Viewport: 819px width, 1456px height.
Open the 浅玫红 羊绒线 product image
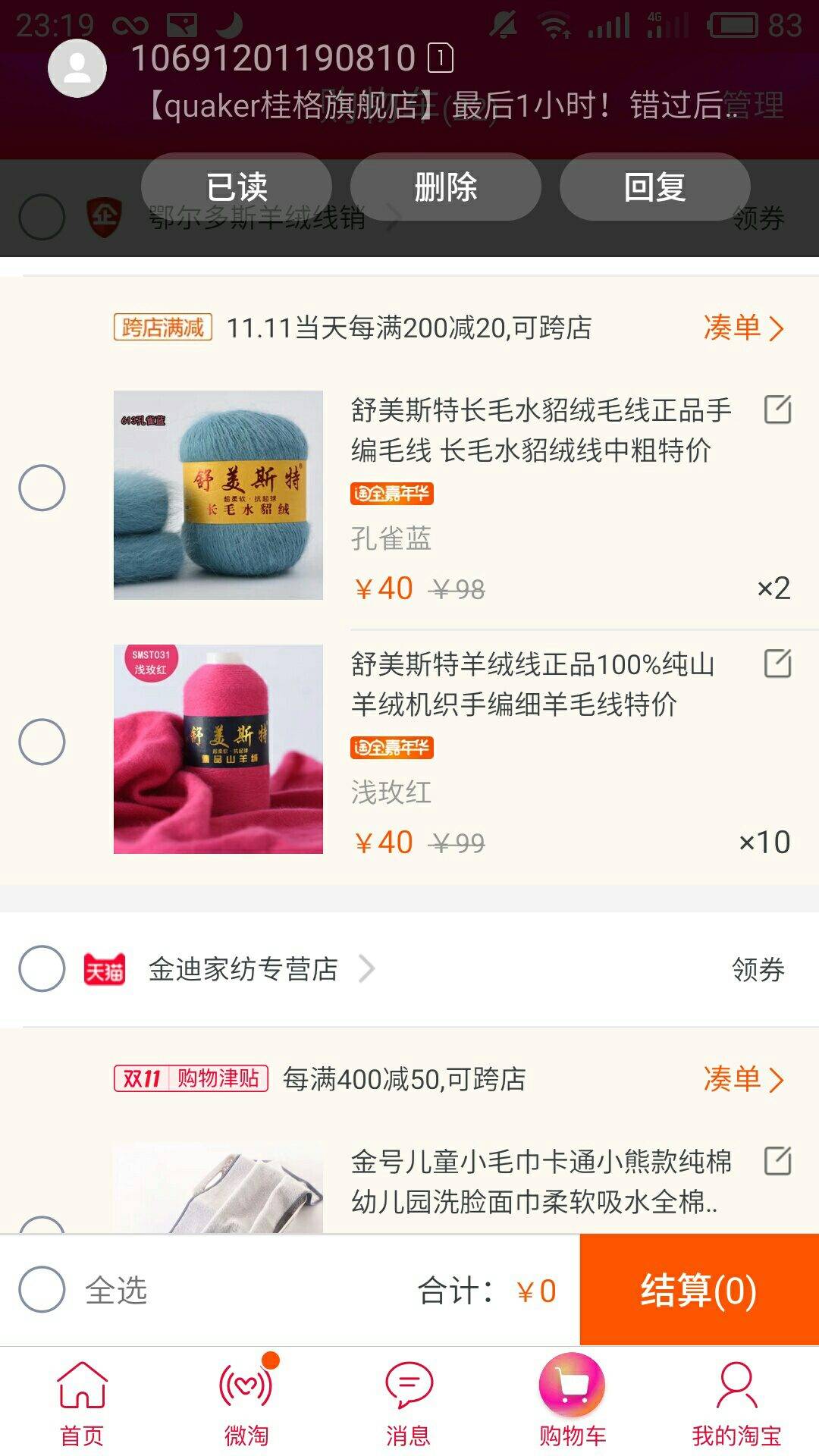point(218,749)
